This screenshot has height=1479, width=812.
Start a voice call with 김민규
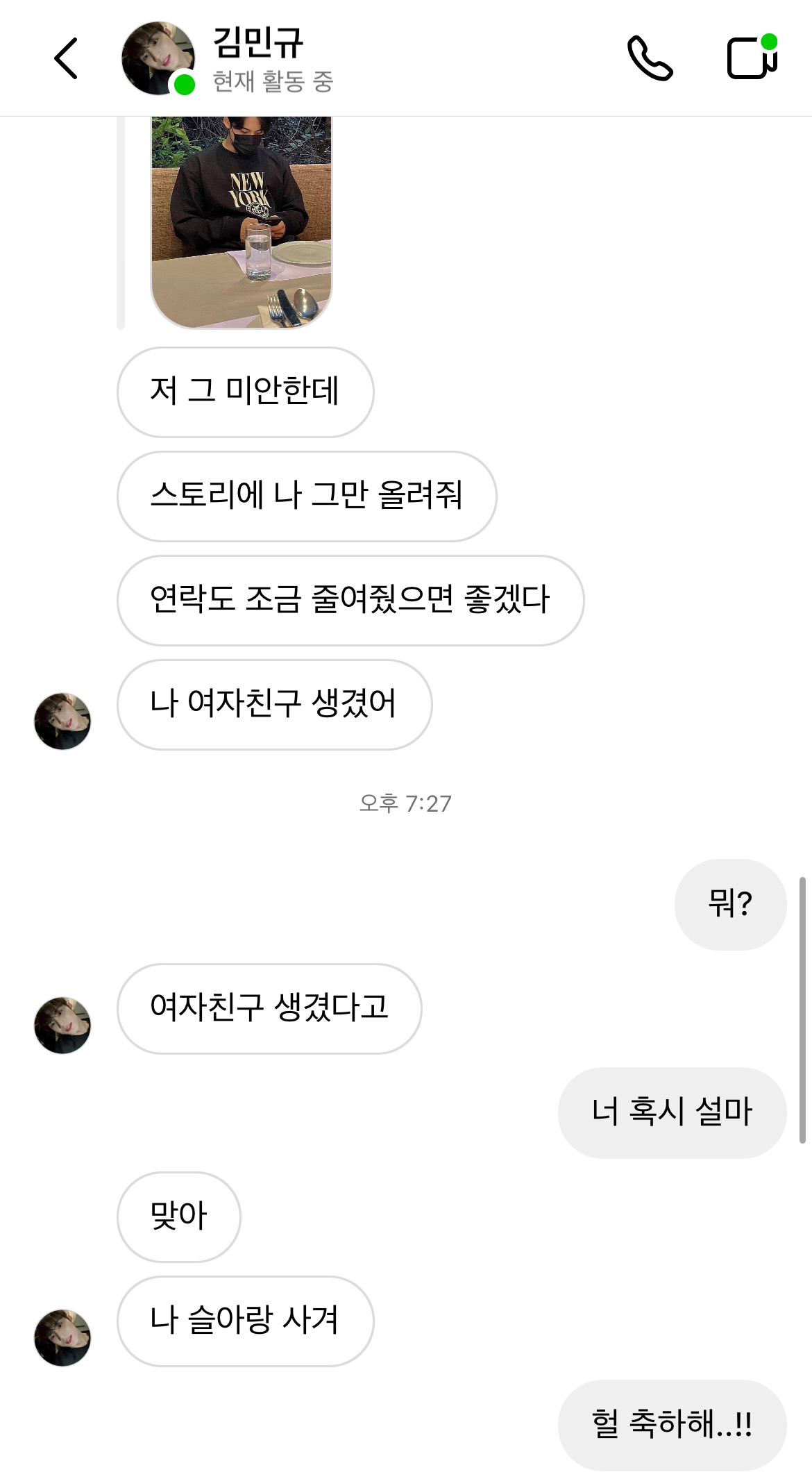[650, 58]
